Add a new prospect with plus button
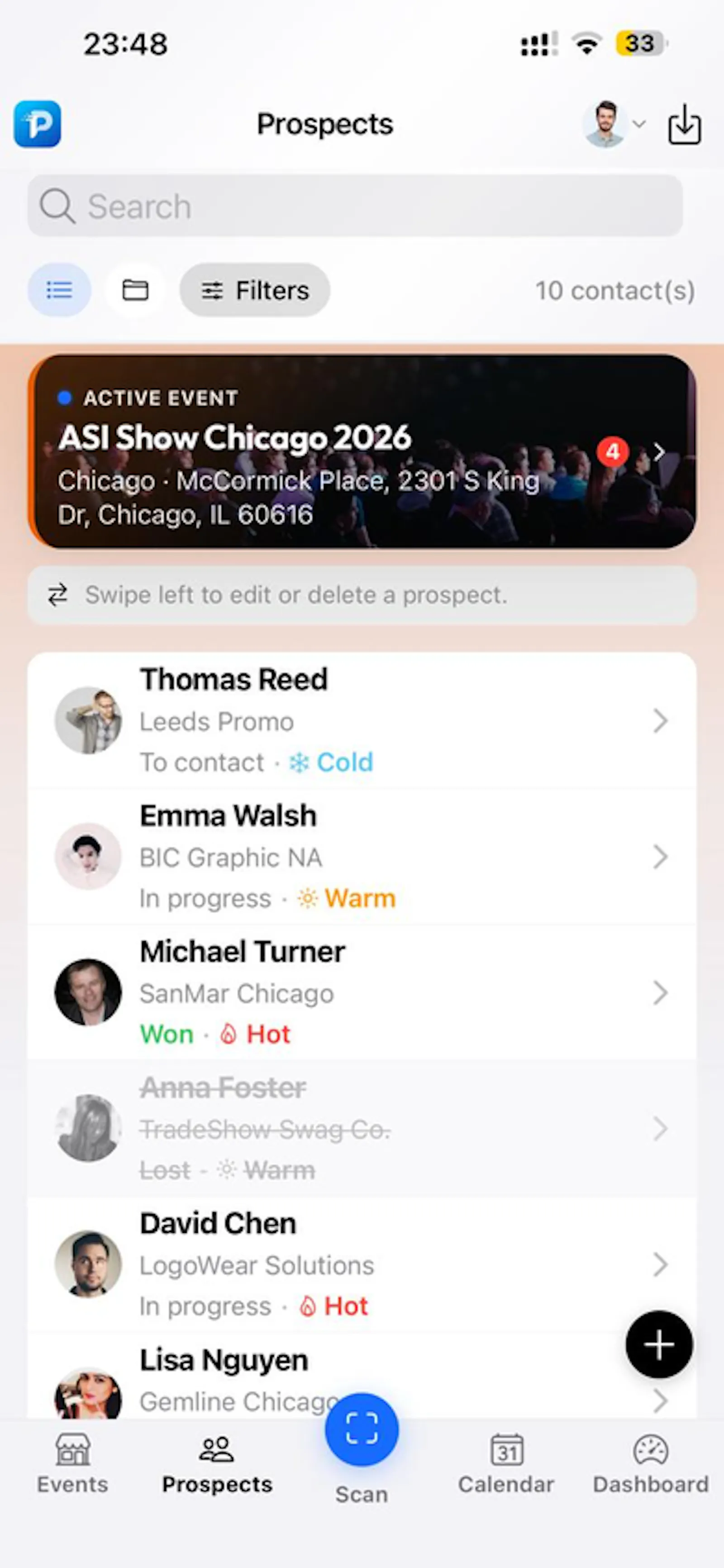Screen dimensions: 724x1568 tap(659, 1345)
